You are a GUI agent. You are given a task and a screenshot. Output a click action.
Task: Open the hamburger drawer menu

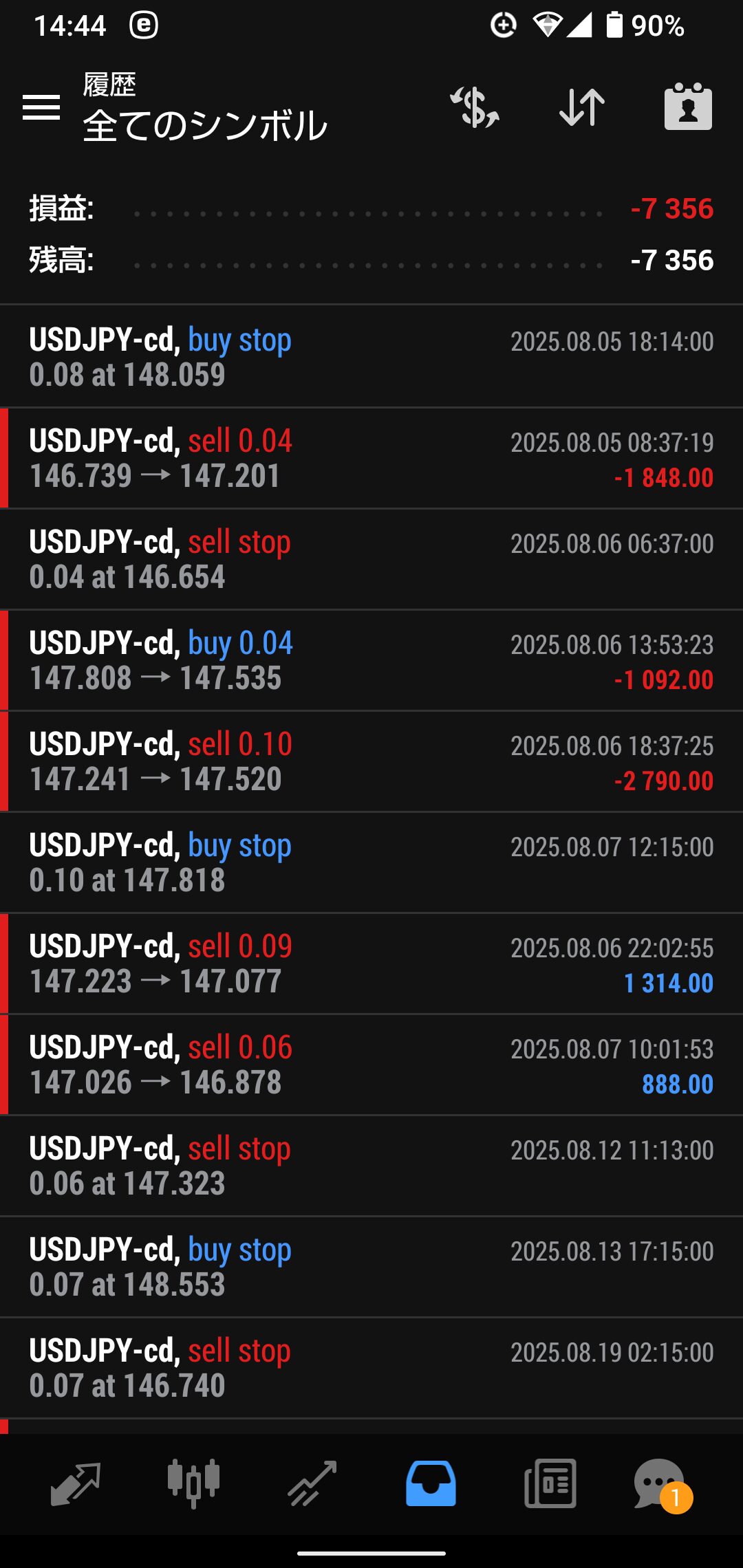click(41, 107)
